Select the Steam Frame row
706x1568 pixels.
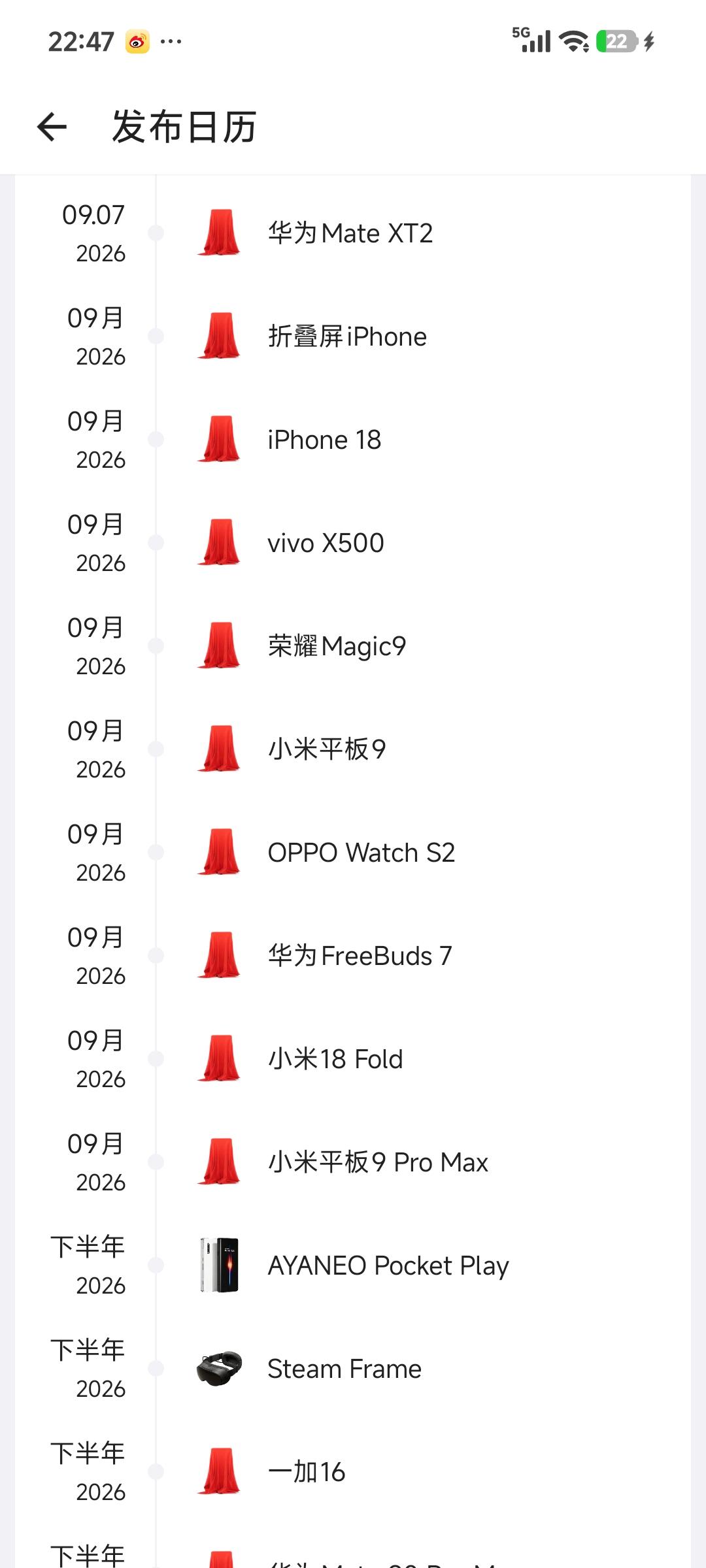(353, 1369)
